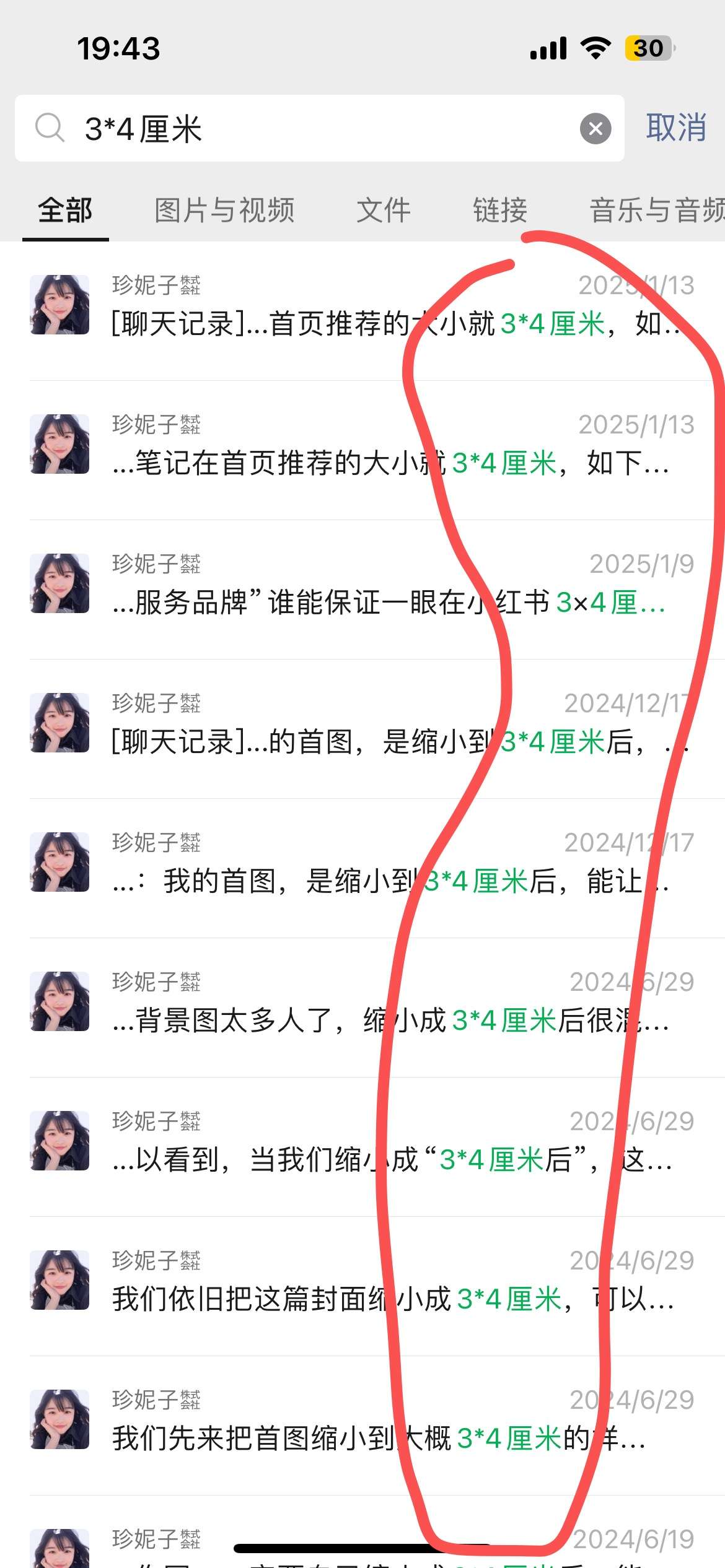Switch to the 文件 tab

[x=384, y=211]
